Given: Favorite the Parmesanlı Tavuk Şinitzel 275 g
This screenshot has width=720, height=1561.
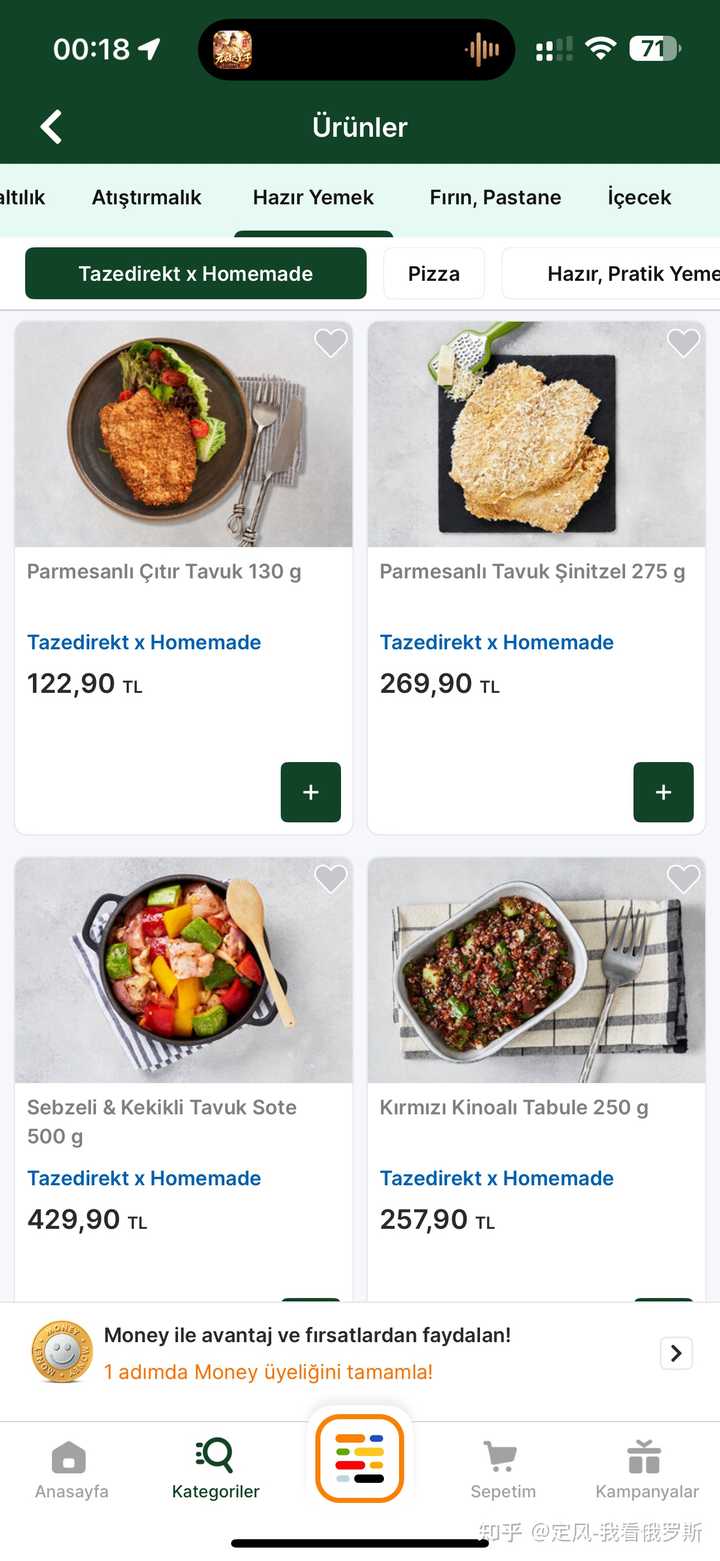Looking at the screenshot, I should [x=683, y=343].
